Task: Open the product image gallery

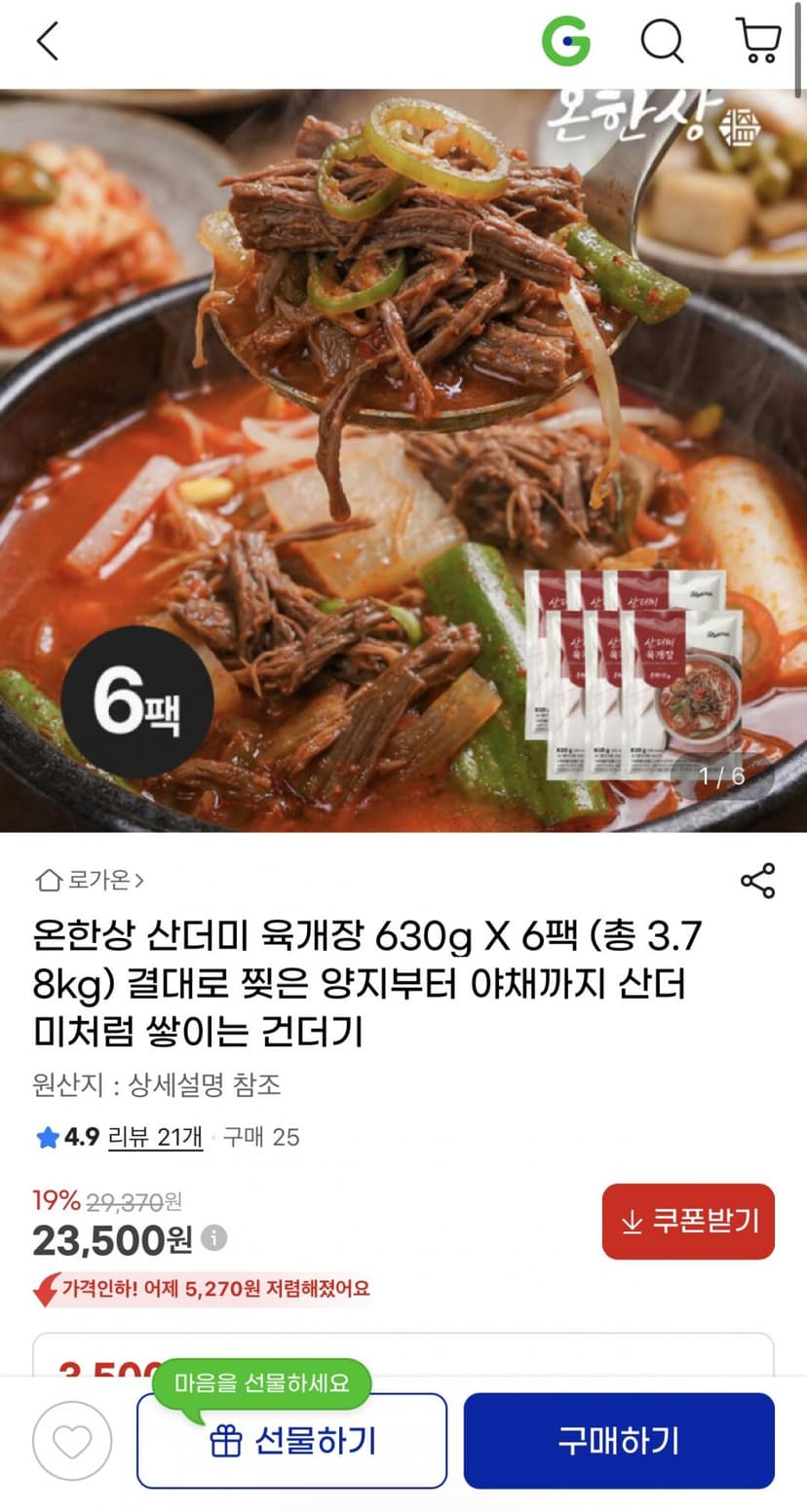Action: 403,460
